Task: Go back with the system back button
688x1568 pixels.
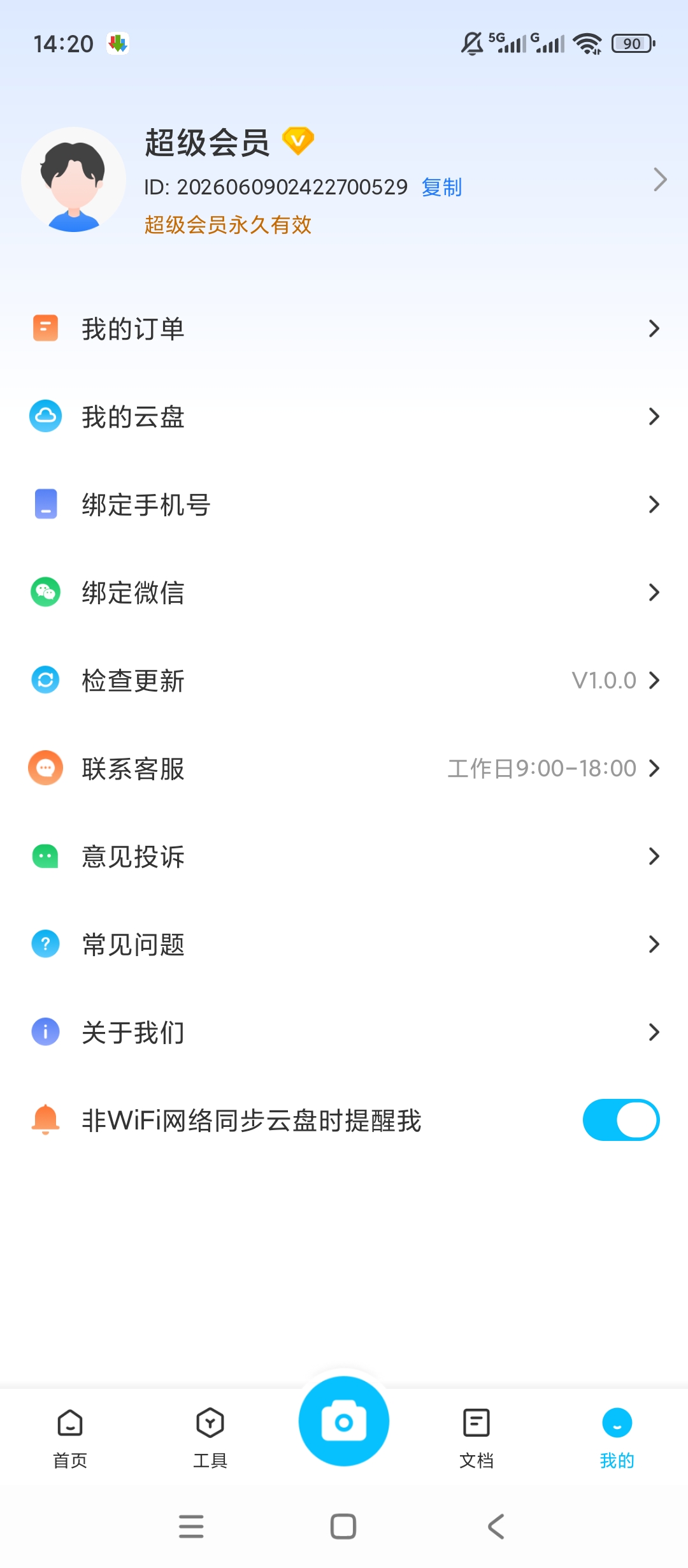Action: [496, 1527]
